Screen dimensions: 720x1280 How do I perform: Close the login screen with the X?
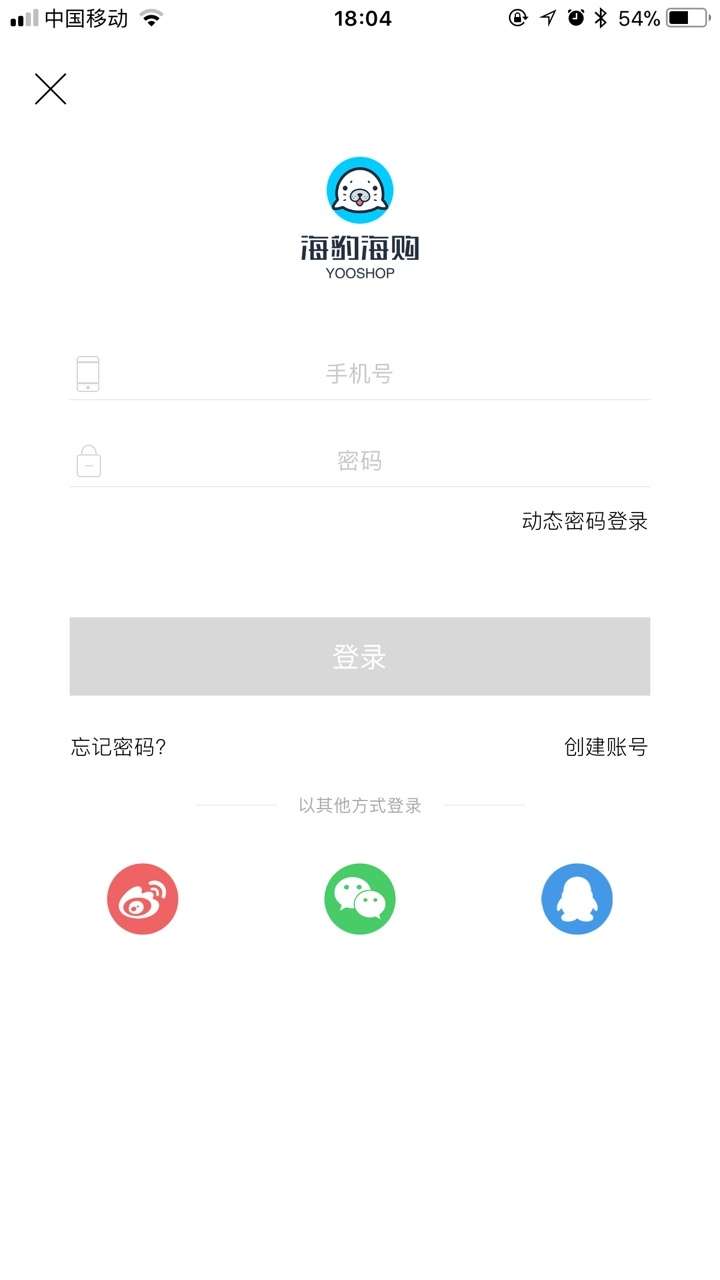(x=50, y=89)
